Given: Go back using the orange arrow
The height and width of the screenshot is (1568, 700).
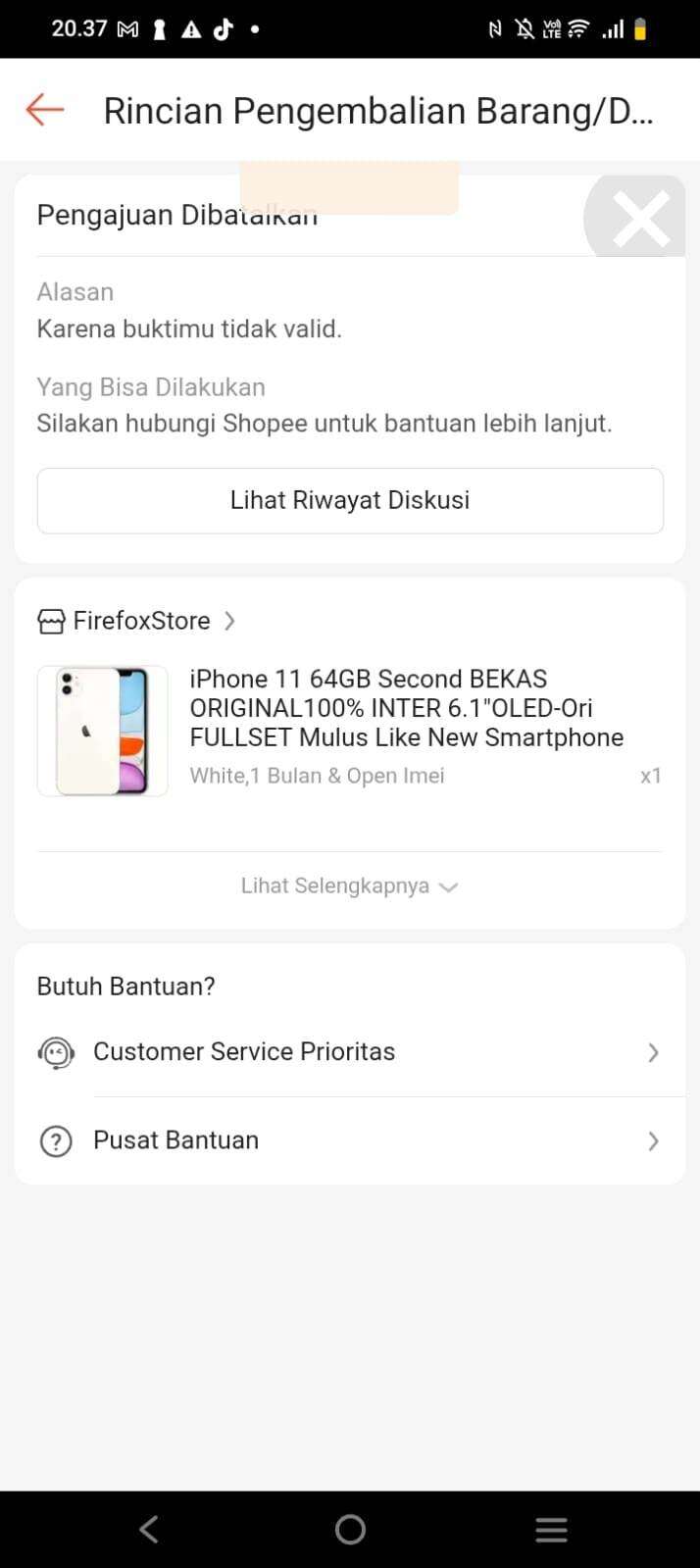Looking at the screenshot, I should 44,110.
